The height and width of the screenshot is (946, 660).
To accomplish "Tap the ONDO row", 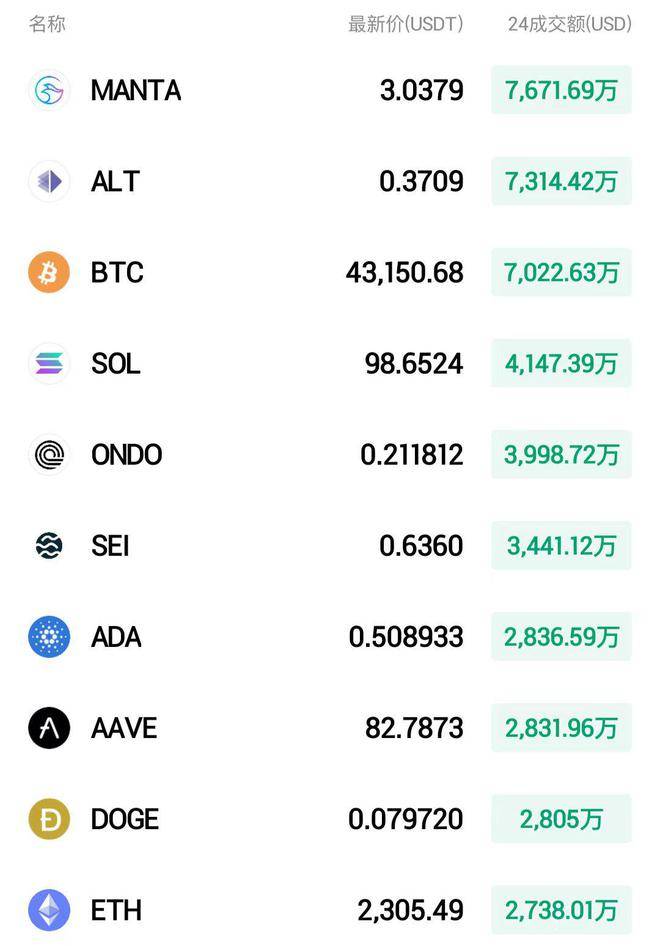I will 126,455.
